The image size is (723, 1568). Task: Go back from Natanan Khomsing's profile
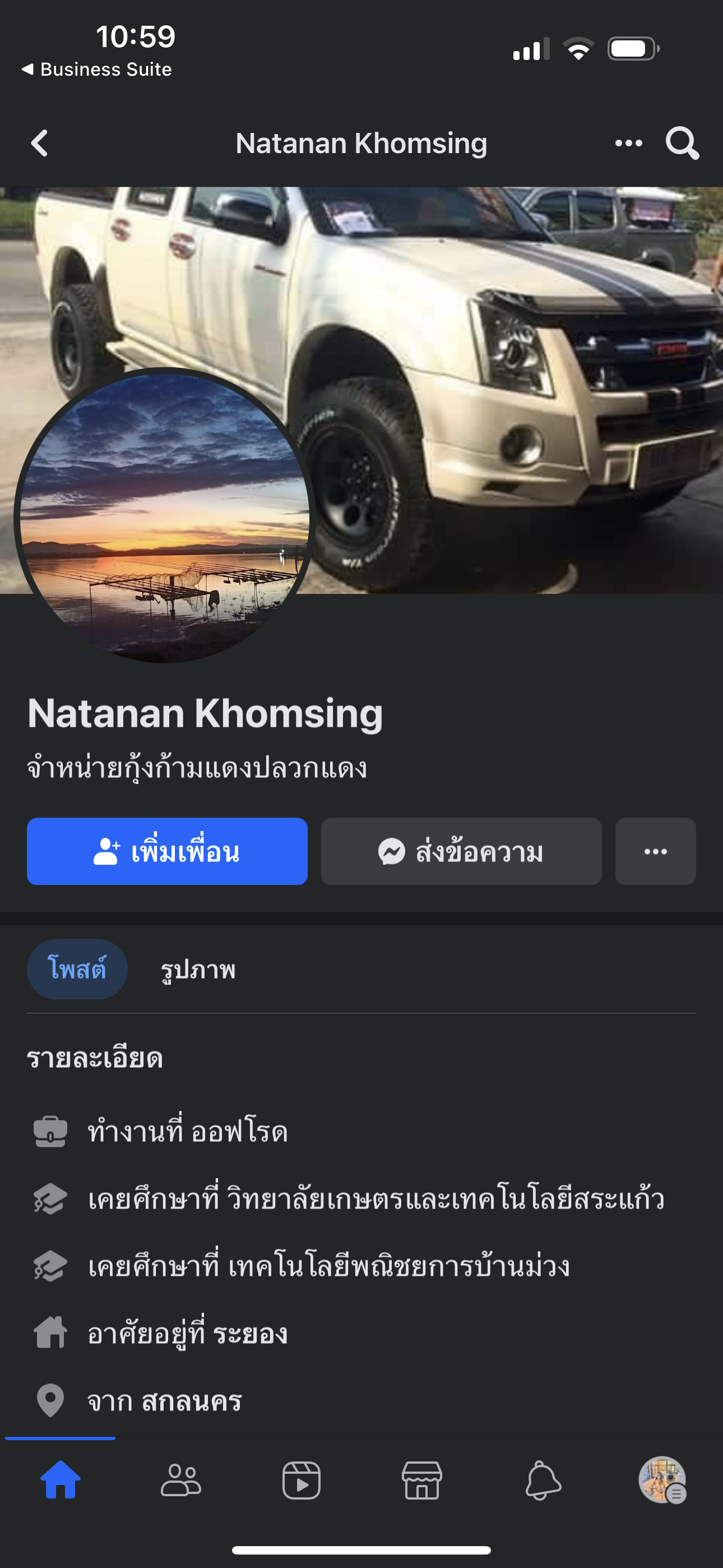pyautogui.click(x=40, y=144)
